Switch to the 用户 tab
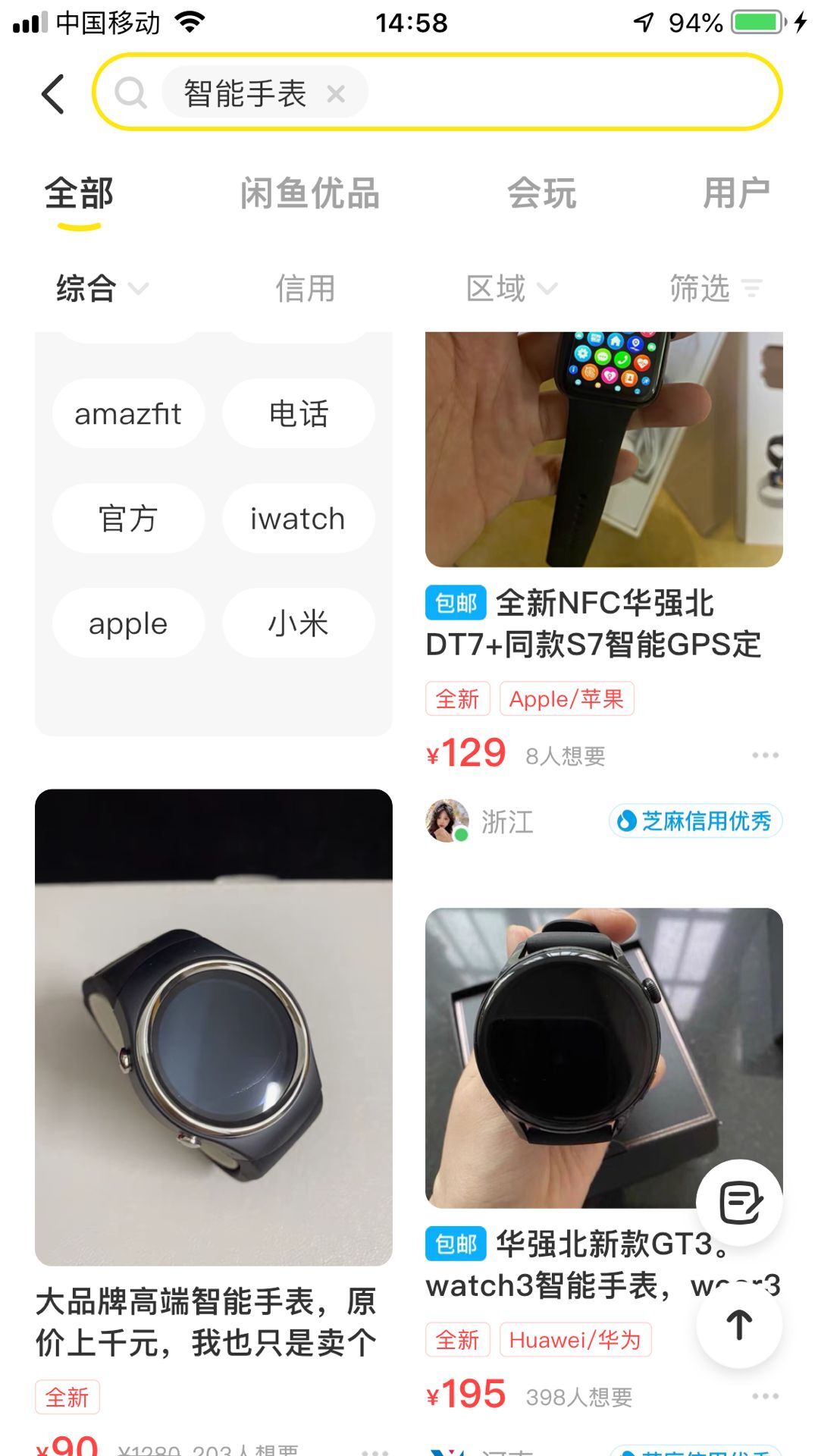Screen dimensions: 818x1456 click(x=739, y=193)
